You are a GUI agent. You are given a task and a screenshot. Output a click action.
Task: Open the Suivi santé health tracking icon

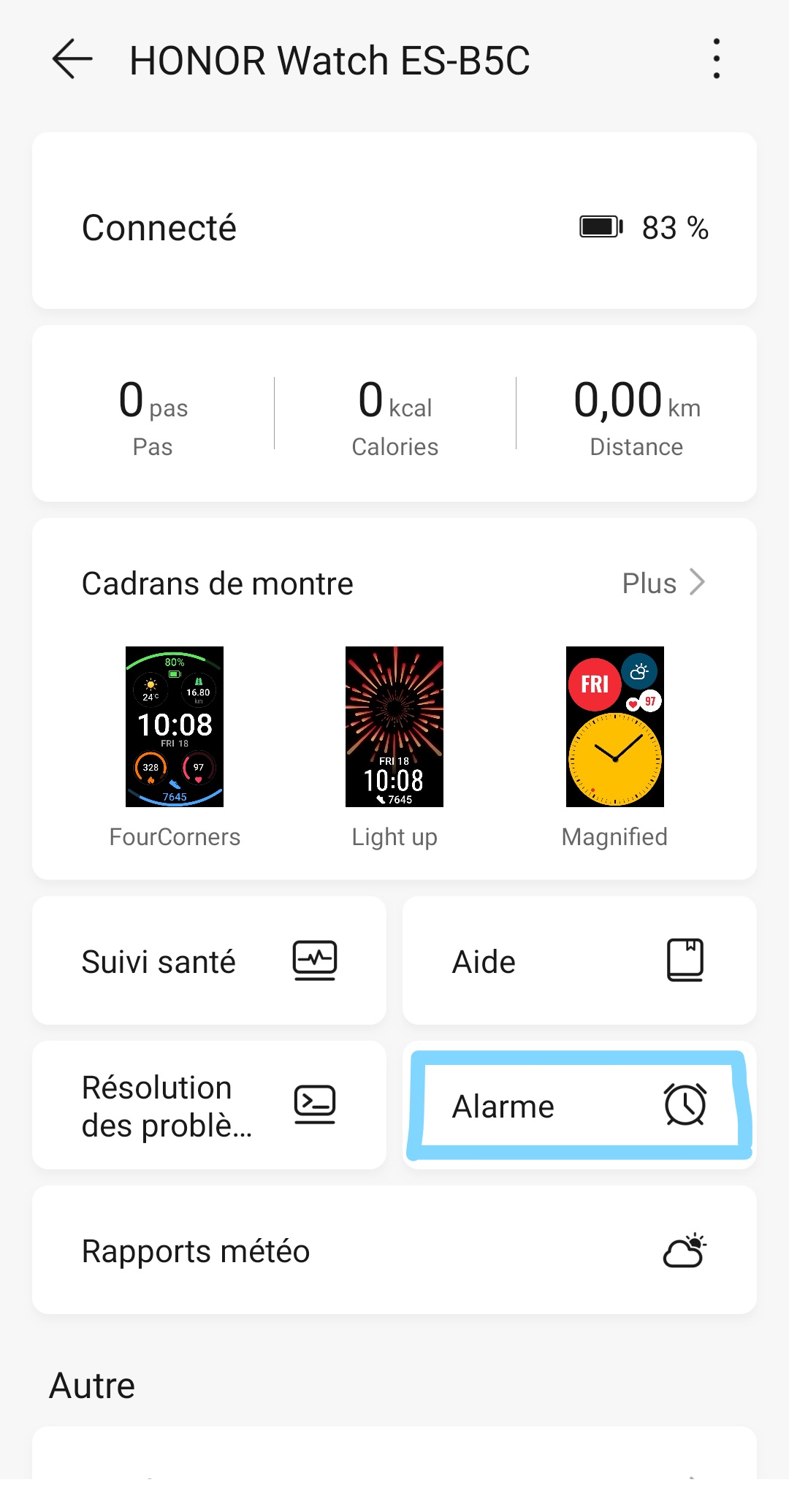[316, 961]
